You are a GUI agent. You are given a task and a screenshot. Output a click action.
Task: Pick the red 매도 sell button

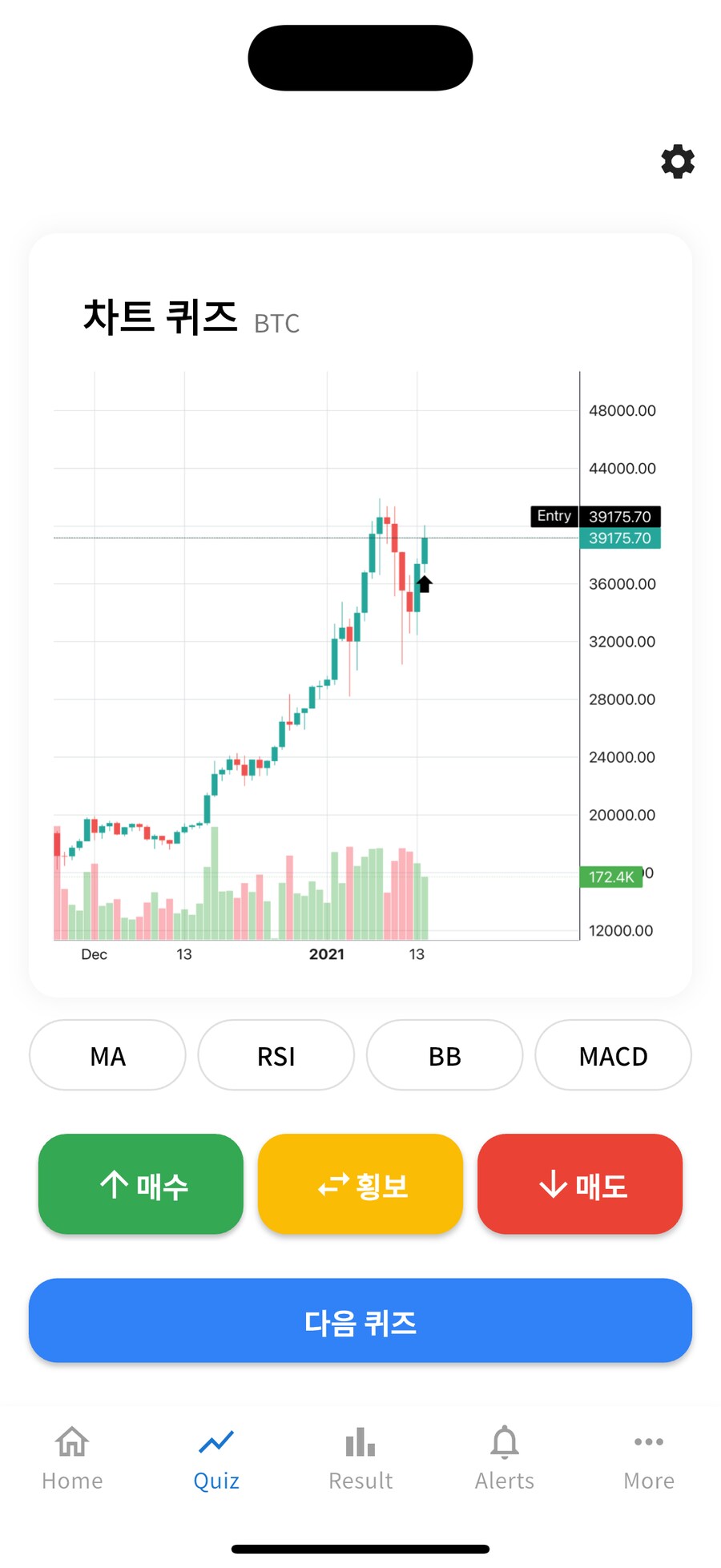[x=580, y=1184]
